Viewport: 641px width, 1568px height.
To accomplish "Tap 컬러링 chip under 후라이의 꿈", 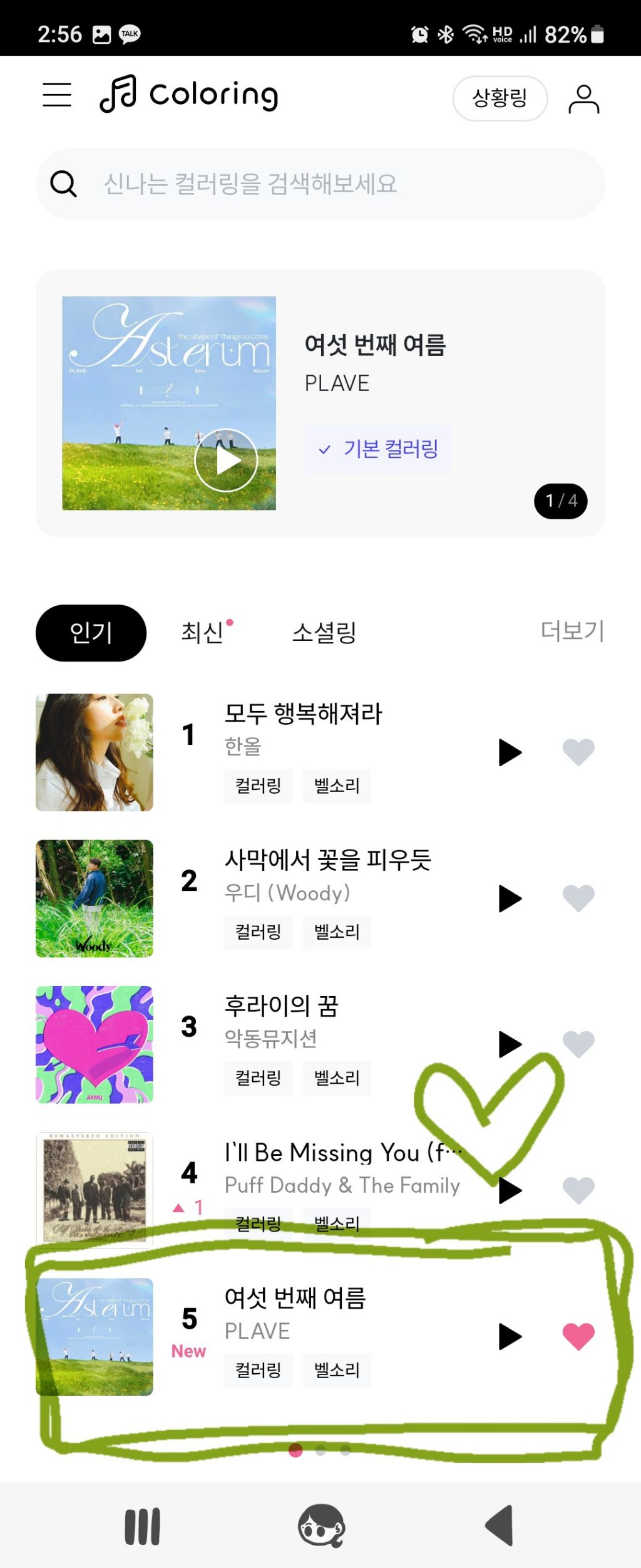I will [258, 1077].
